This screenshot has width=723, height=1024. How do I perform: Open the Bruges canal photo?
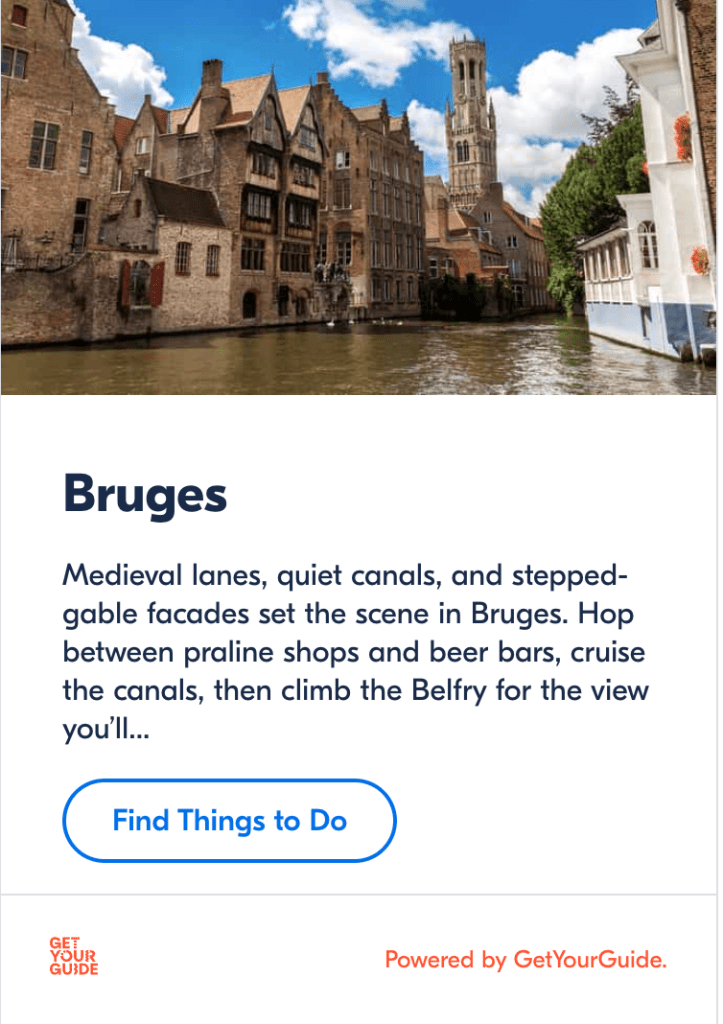click(360, 197)
